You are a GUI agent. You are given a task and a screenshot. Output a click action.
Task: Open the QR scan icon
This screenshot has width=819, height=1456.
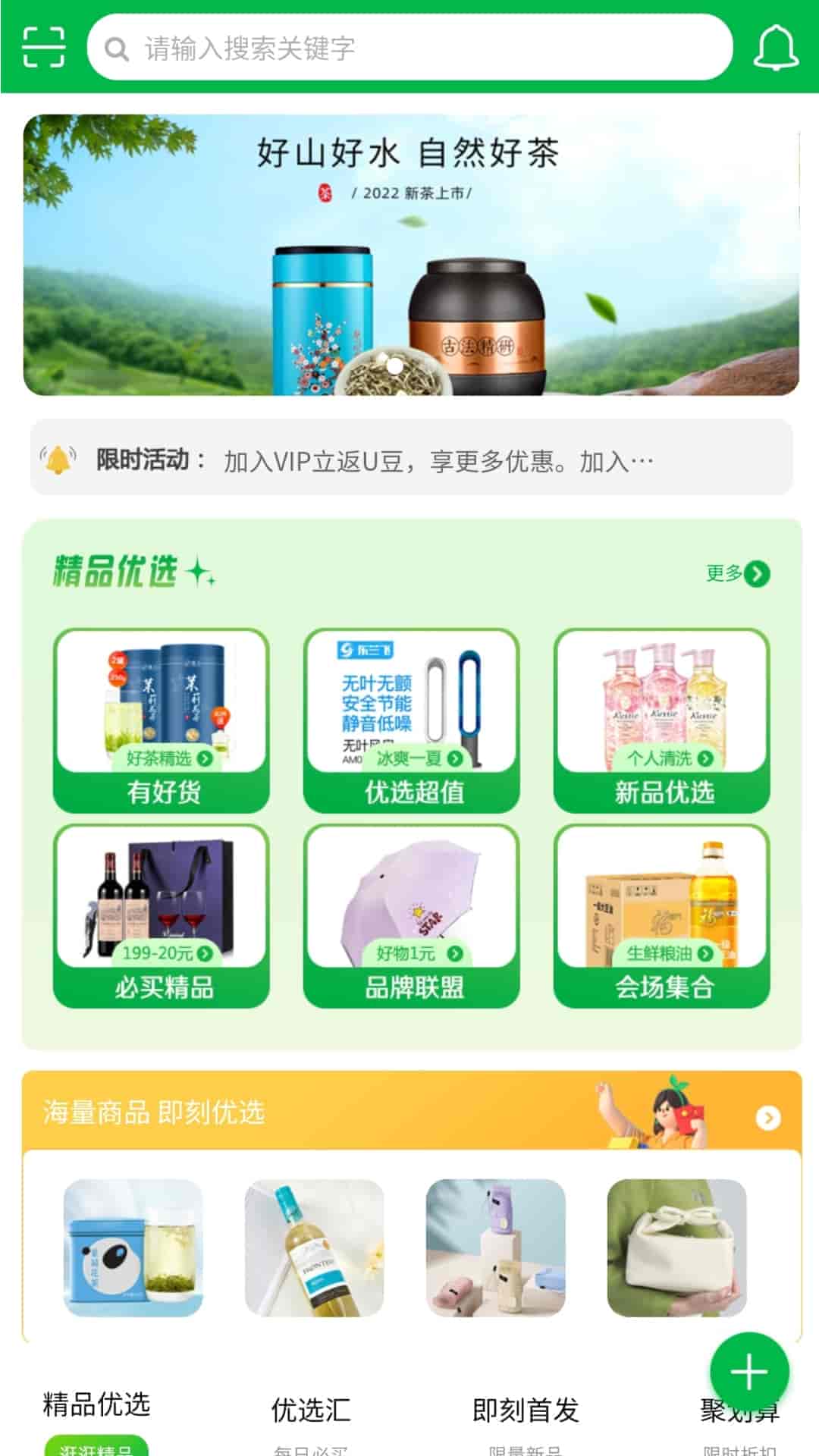click(x=43, y=47)
